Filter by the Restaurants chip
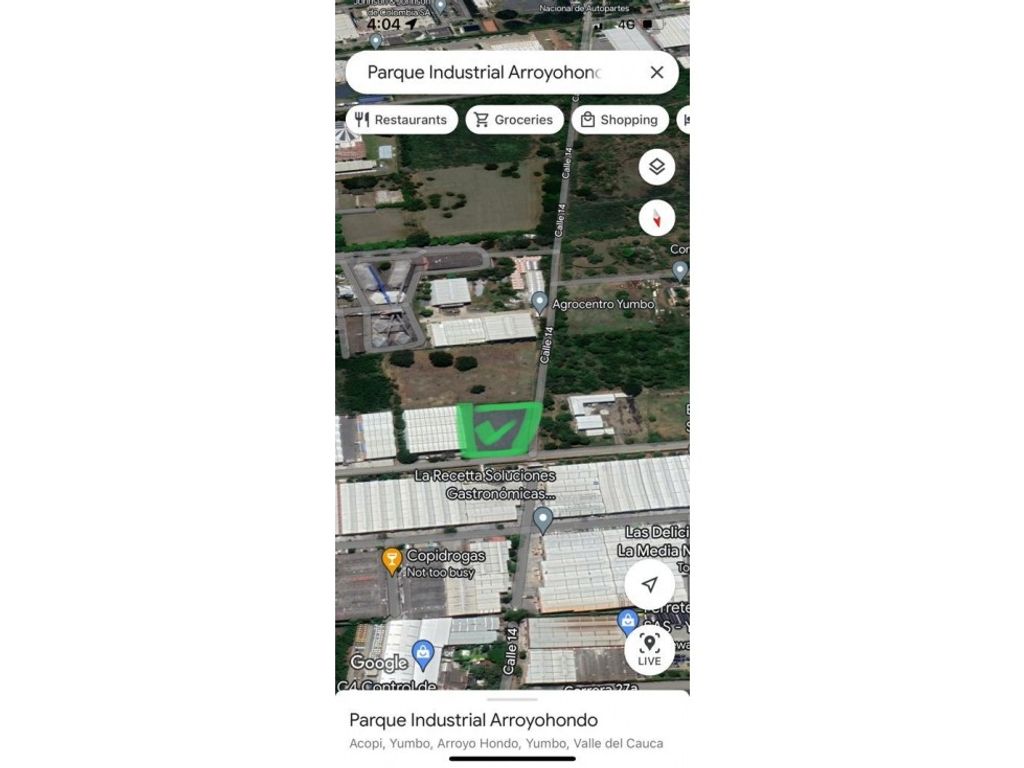This screenshot has width=1024, height=768. [x=401, y=120]
